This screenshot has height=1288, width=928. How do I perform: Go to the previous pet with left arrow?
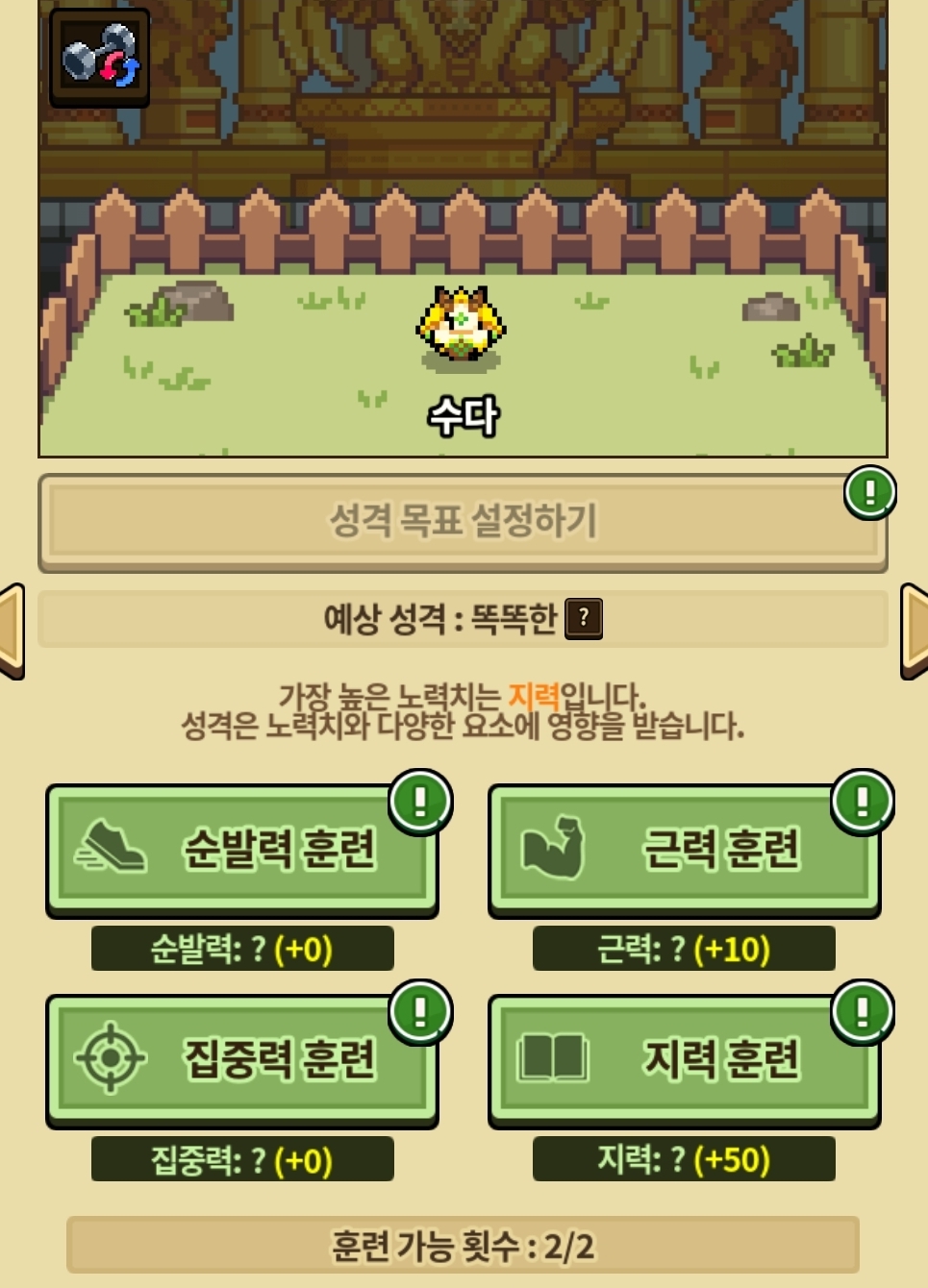[x=12, y=631]
